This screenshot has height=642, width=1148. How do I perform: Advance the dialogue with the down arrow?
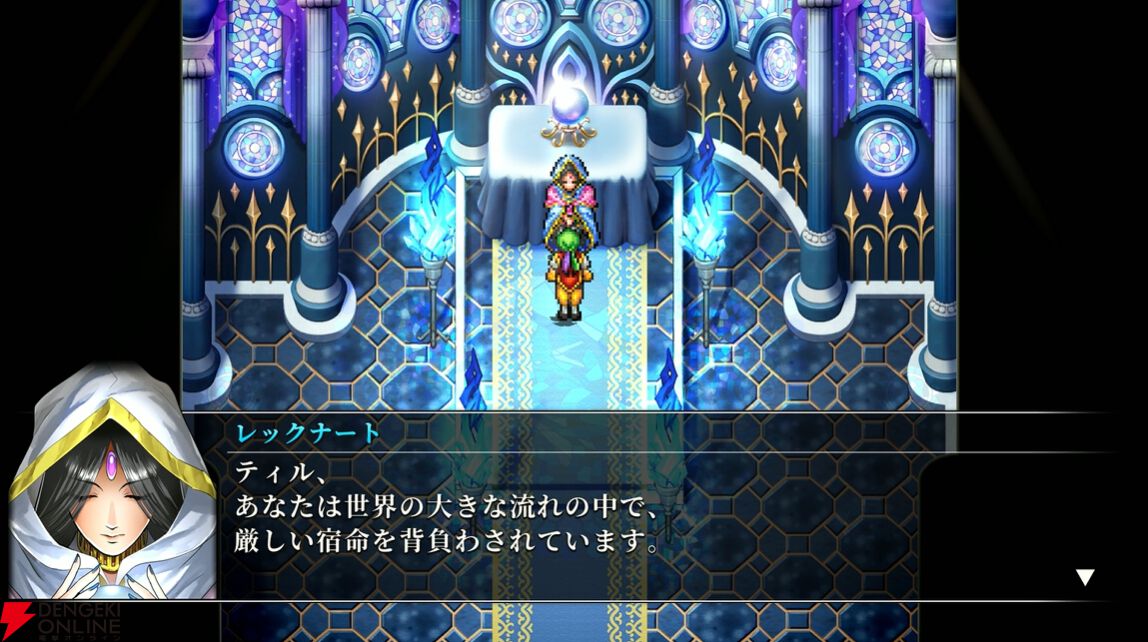(1085, 577)
